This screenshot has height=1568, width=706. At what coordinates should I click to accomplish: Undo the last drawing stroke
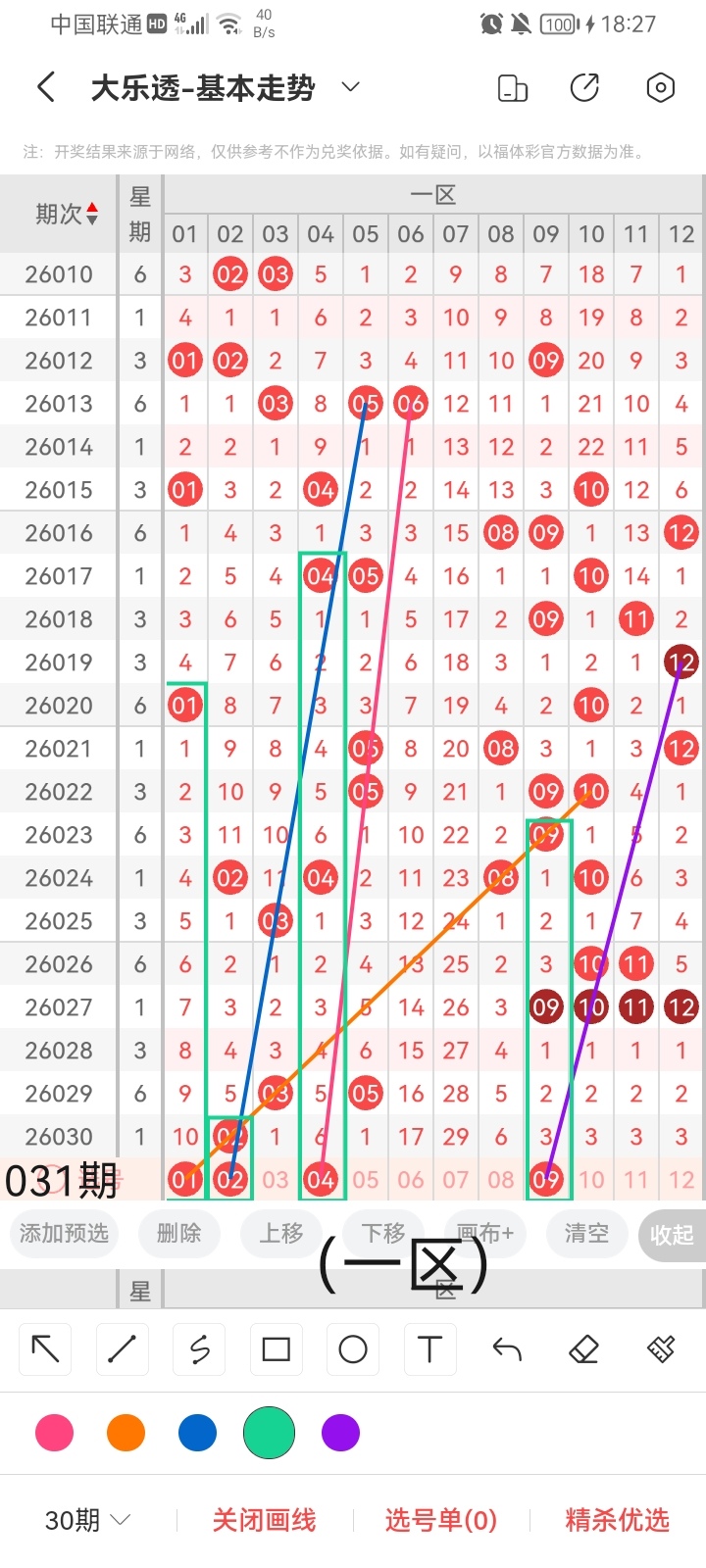507,1349
